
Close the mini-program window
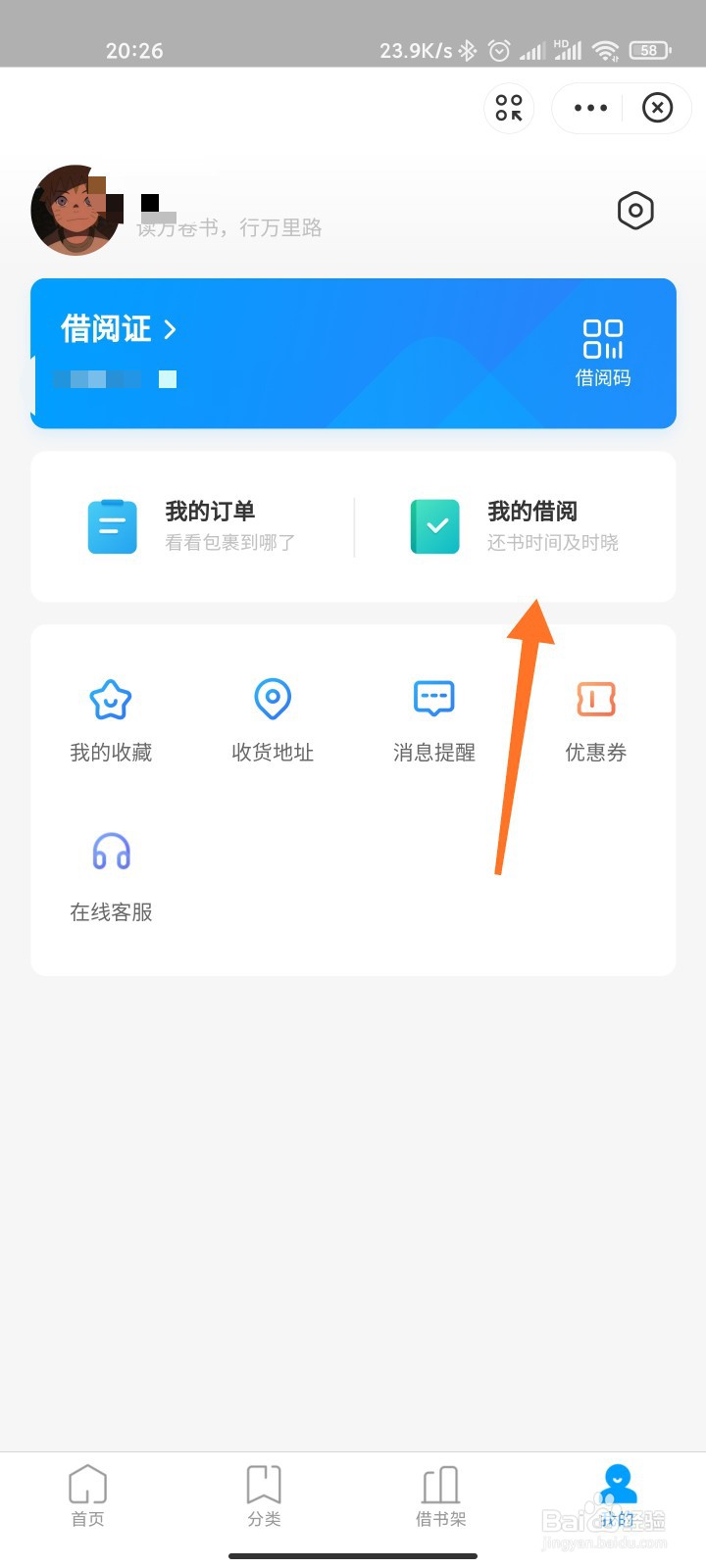coord(657,108)
